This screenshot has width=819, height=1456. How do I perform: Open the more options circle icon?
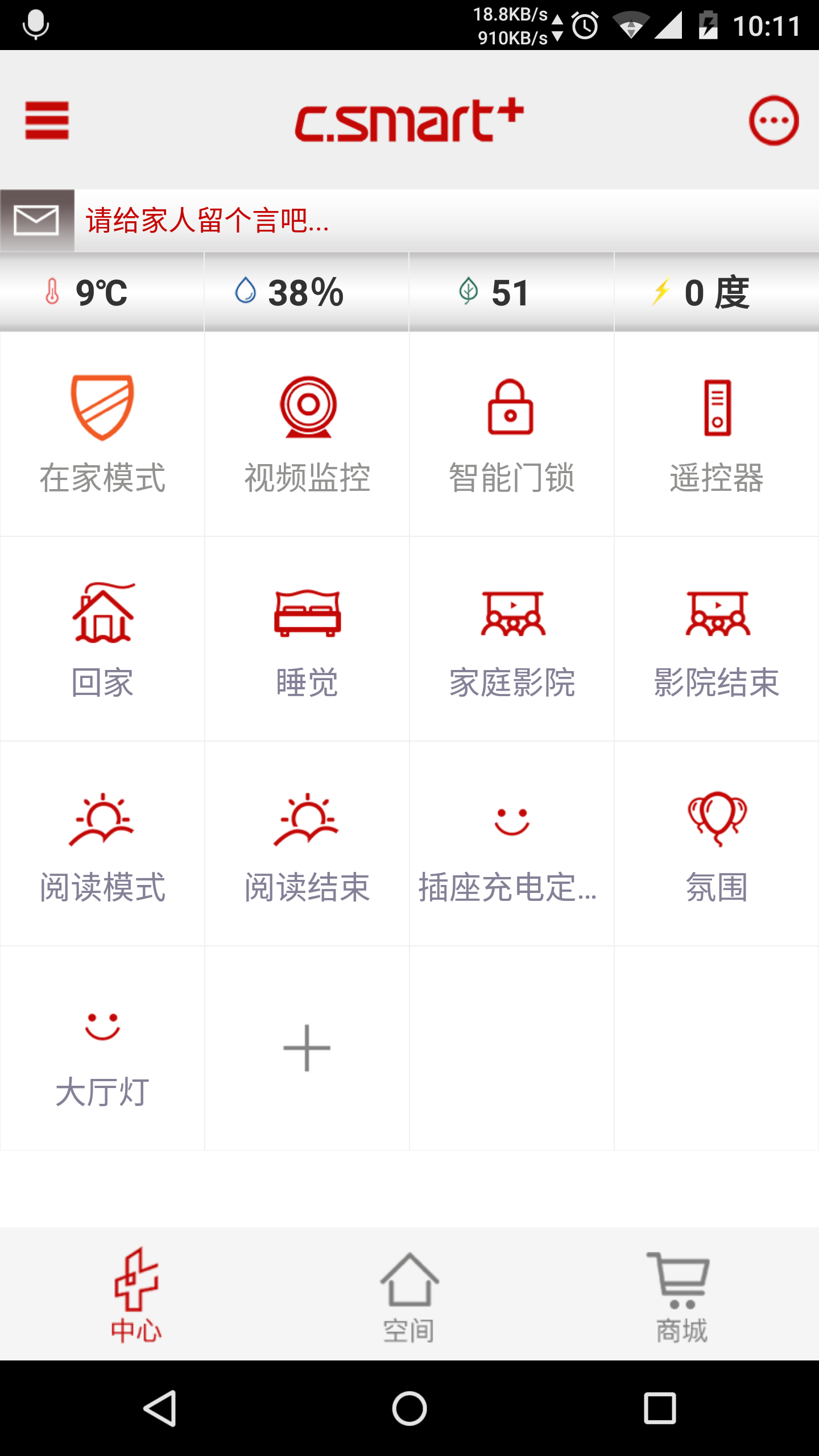click(773, 121)
